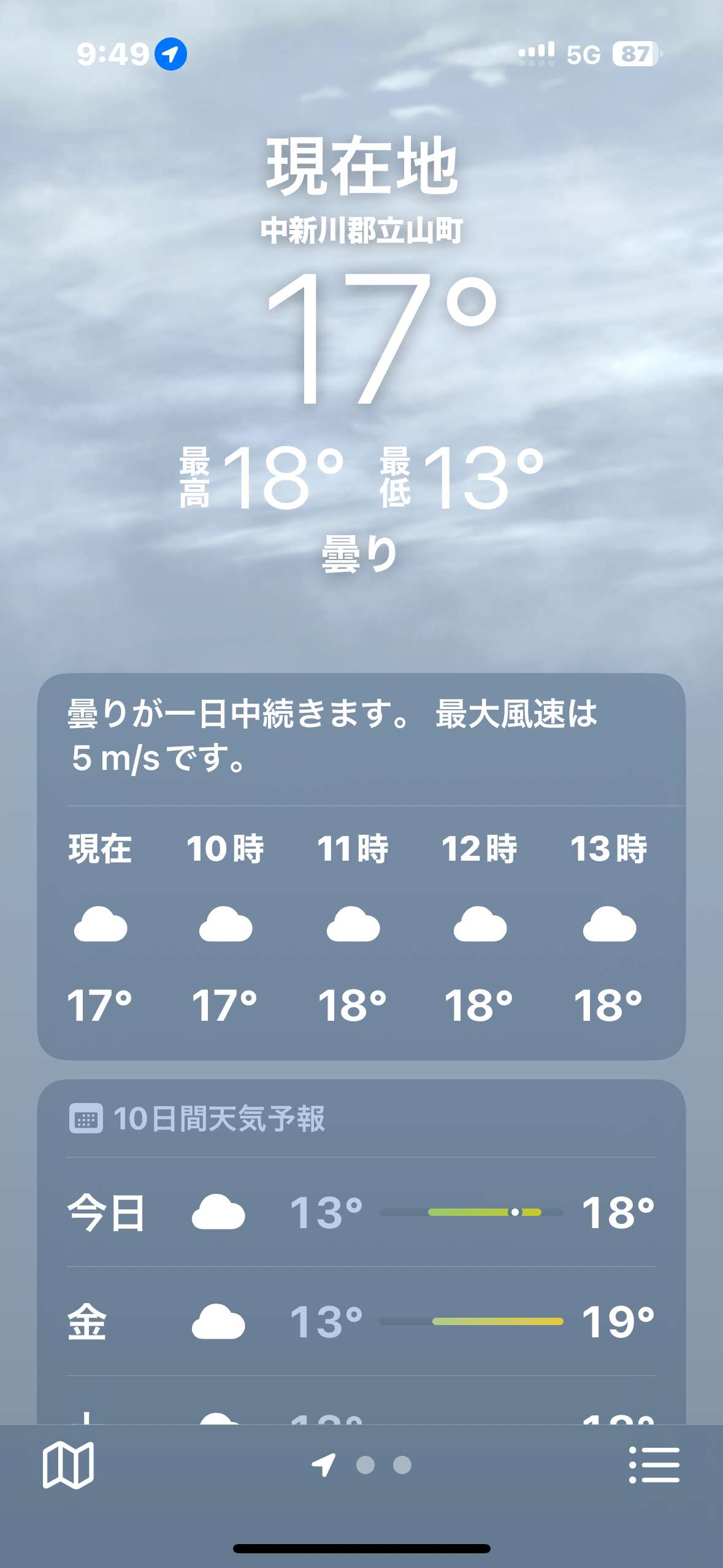Open the saved locations list
The height and width of the screenshot is (1568, 723).
point(654,1465)
